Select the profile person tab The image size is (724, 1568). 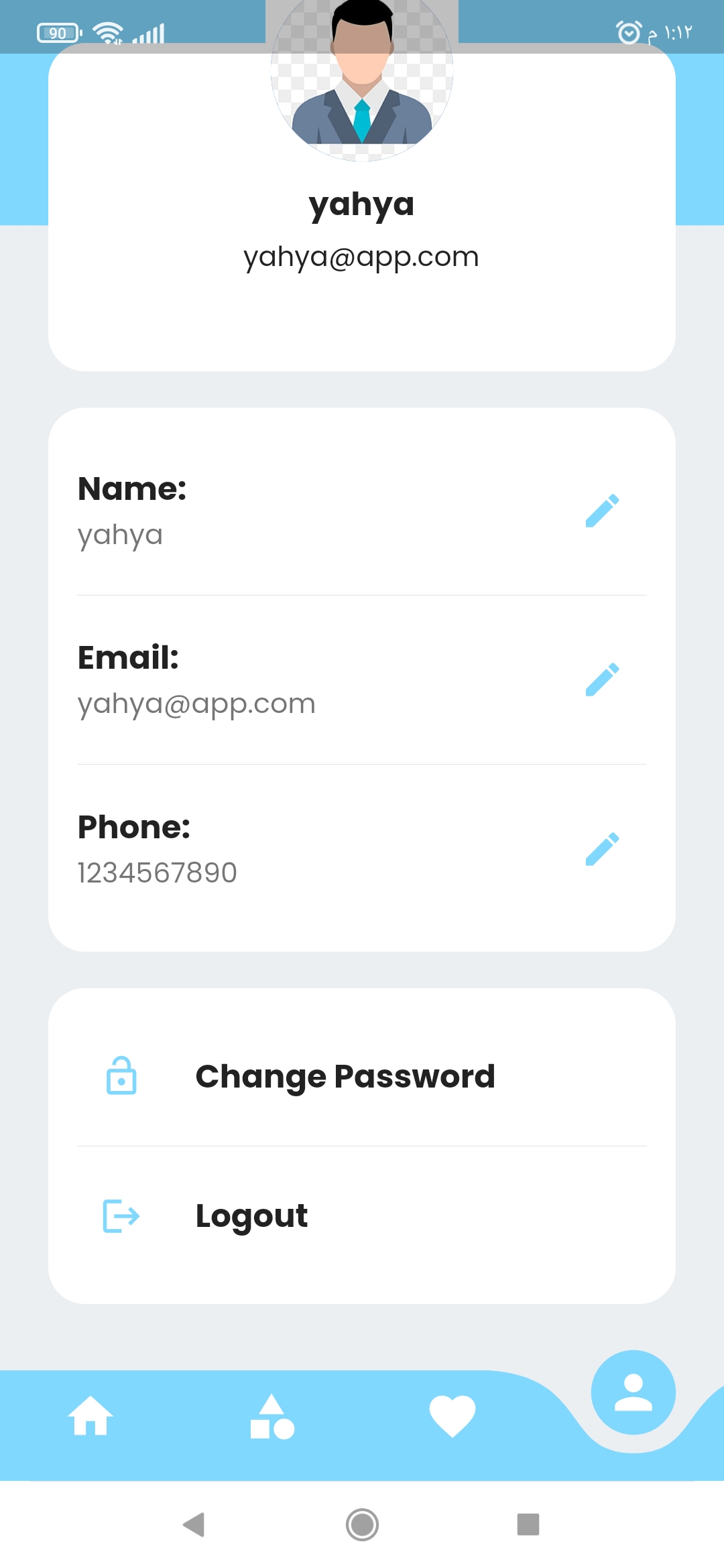point(633,1392)
